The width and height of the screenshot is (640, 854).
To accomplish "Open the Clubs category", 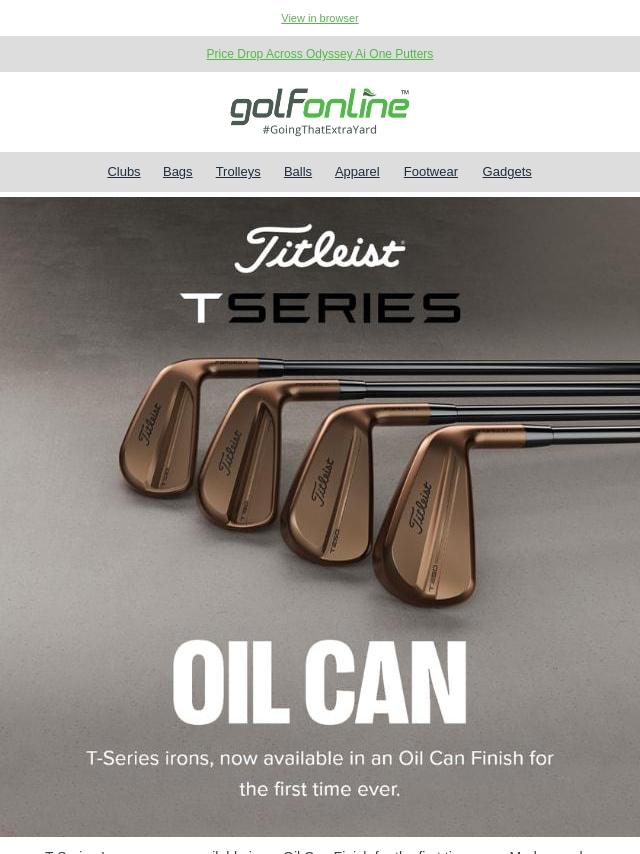I will pos(124,172).
